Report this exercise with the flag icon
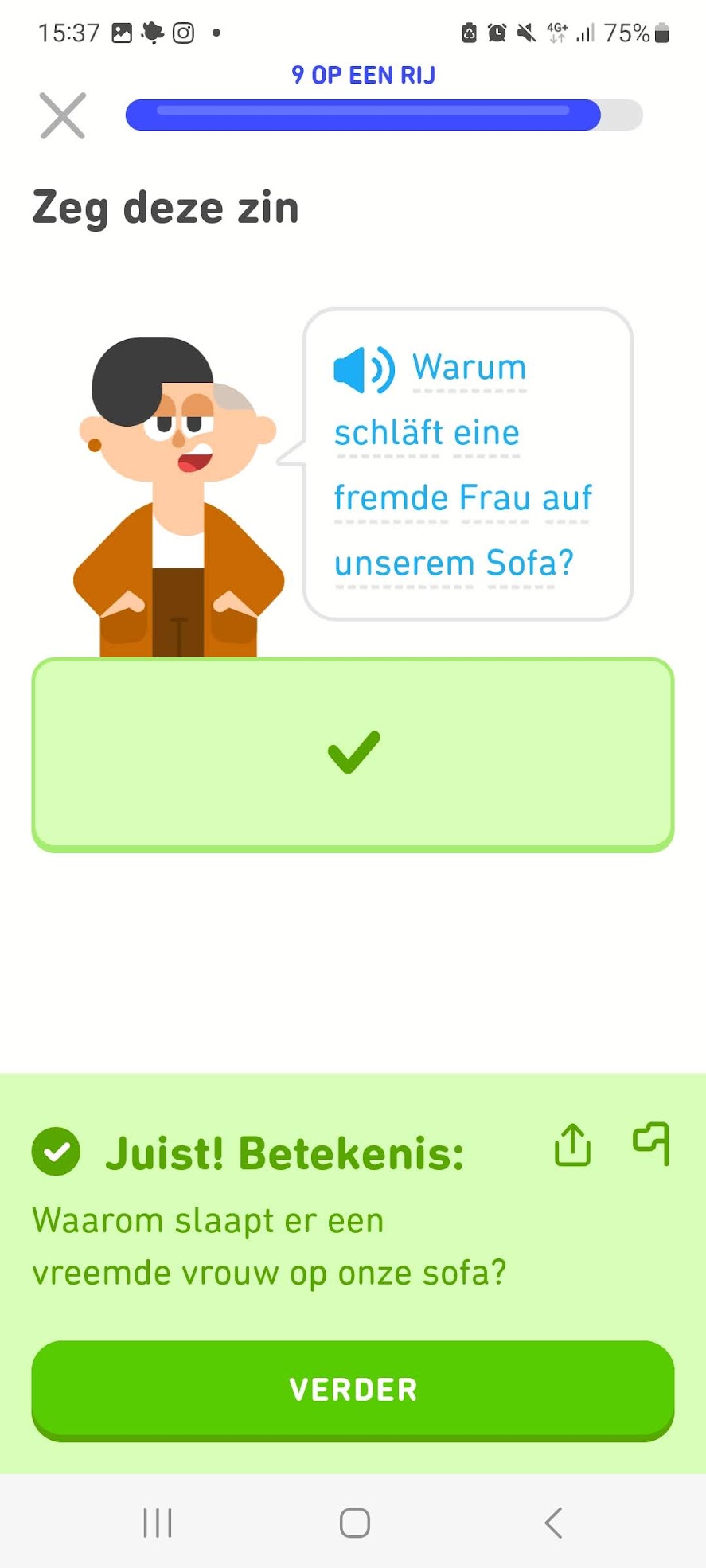The image size is (706, 1568). click(651, 1144)
